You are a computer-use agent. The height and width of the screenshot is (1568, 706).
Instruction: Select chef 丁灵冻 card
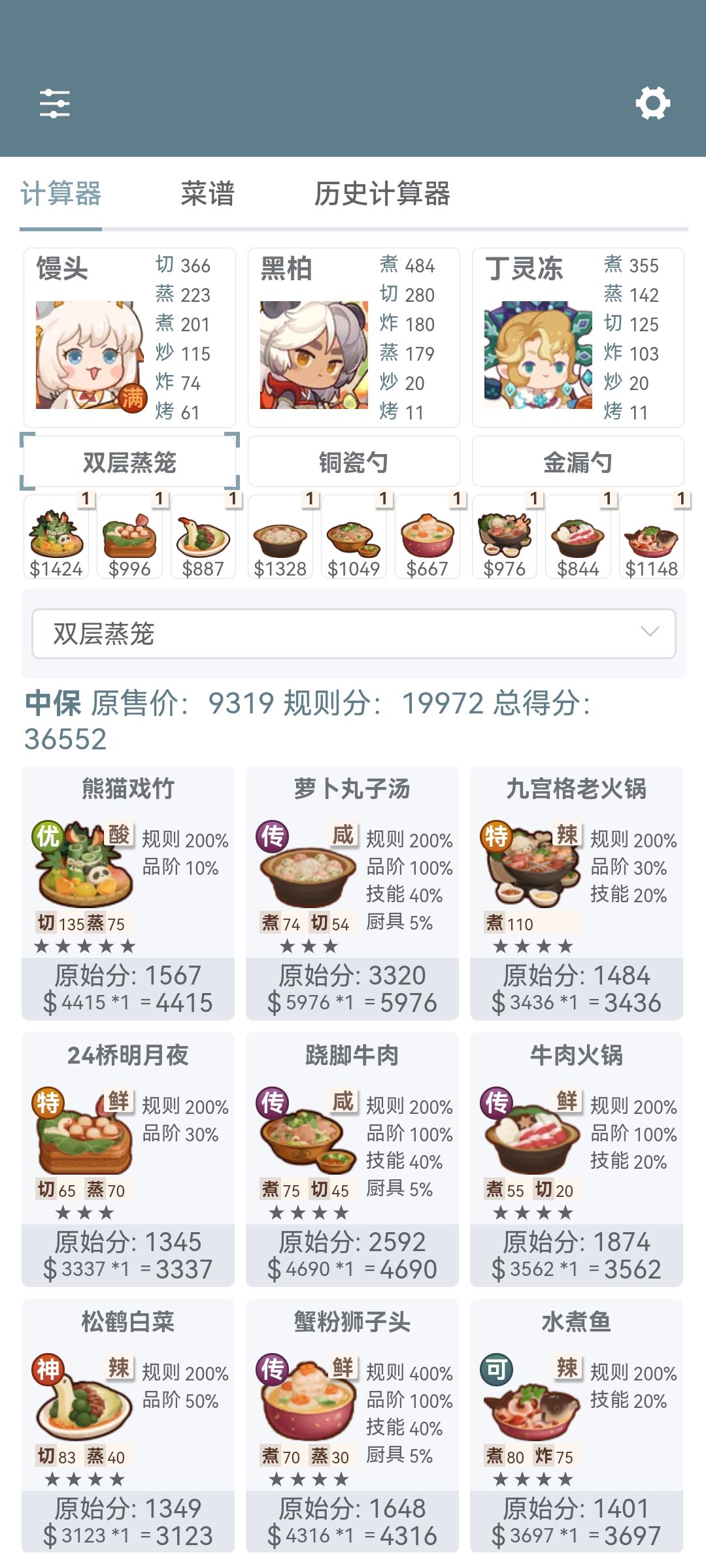click(x=578, y=338)
